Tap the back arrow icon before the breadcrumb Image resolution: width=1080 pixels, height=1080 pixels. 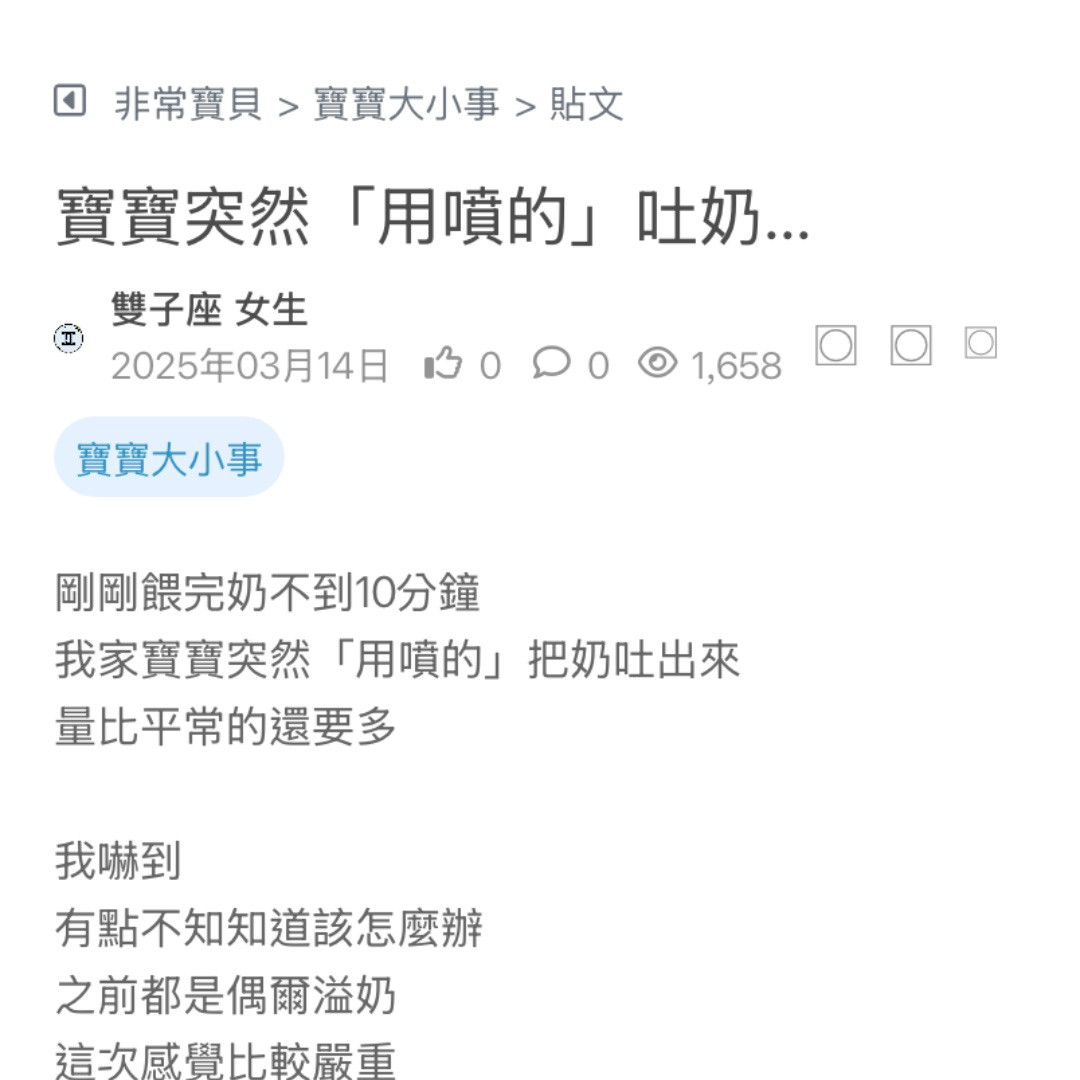coord(69,101)
